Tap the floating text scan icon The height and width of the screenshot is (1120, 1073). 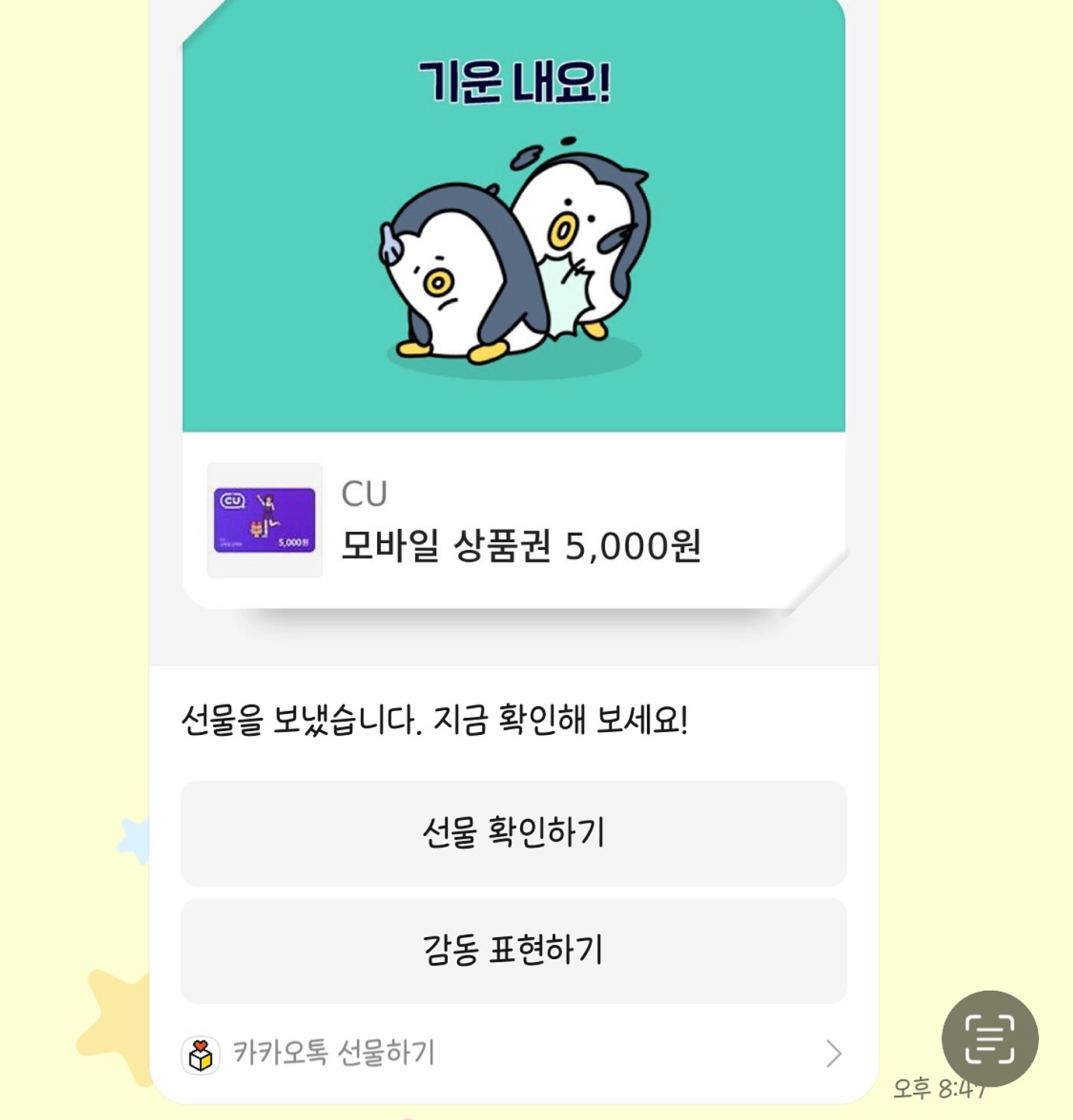[x=989, y=1038]
